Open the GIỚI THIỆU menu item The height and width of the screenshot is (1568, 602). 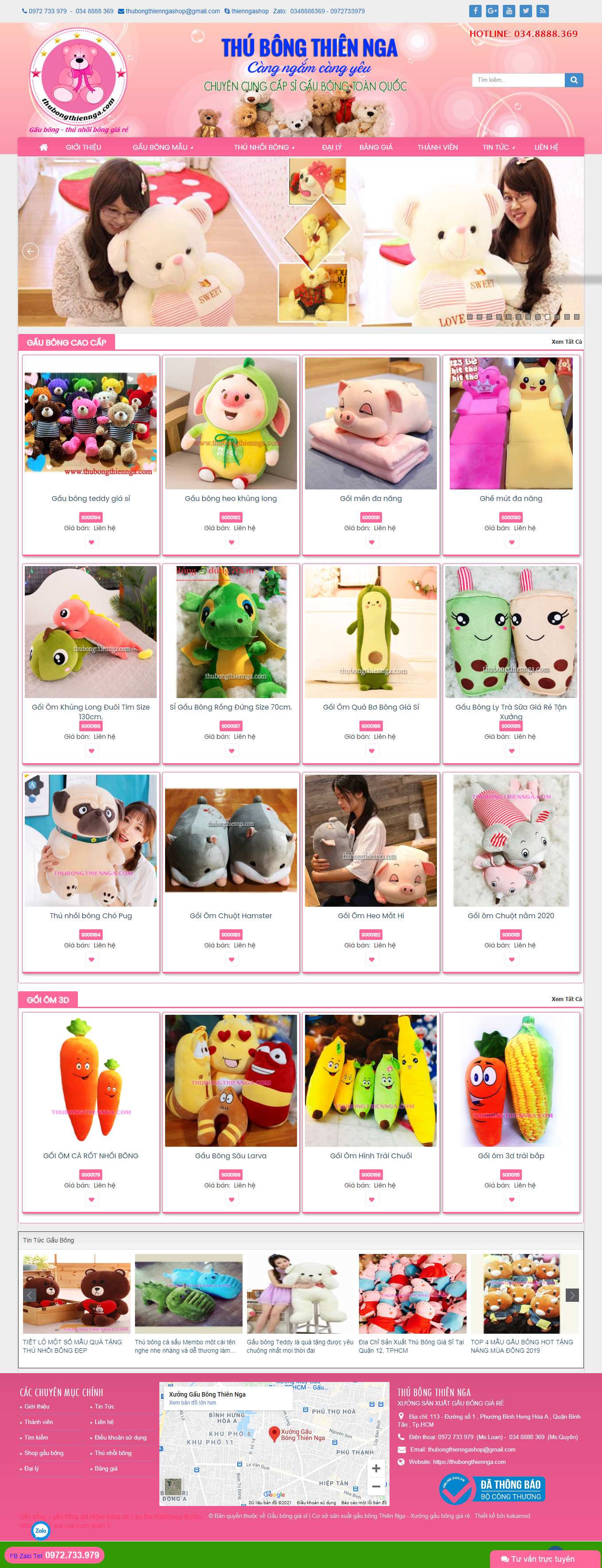pyautogui.click(x=83, y=147)
